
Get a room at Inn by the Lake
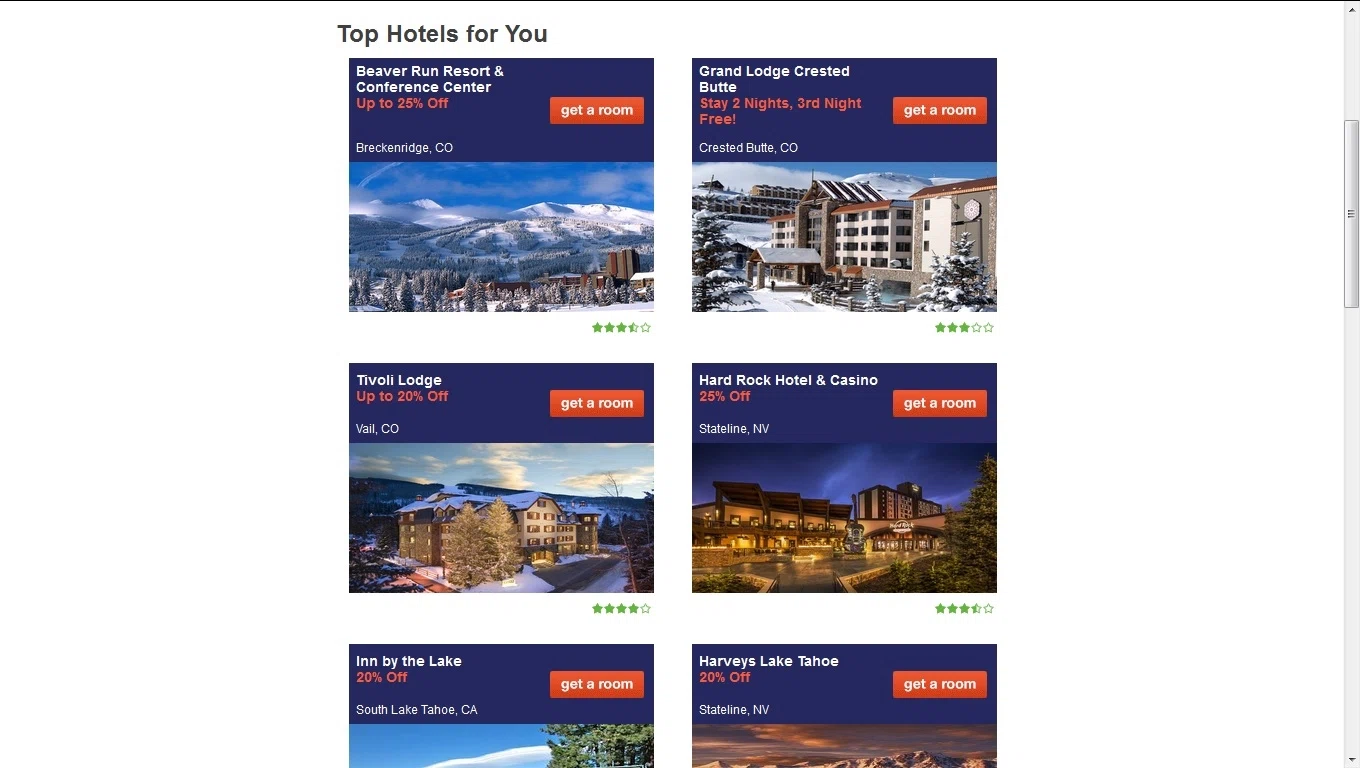pos(596,684)
